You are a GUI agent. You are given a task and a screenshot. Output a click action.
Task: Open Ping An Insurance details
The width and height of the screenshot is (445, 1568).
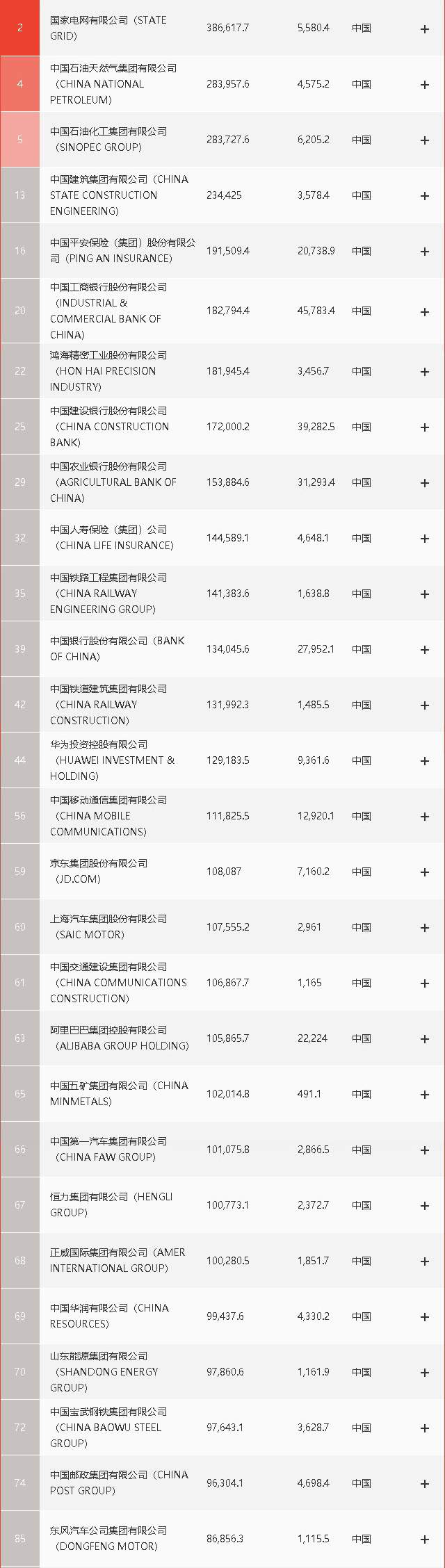[x=425, y=252]
